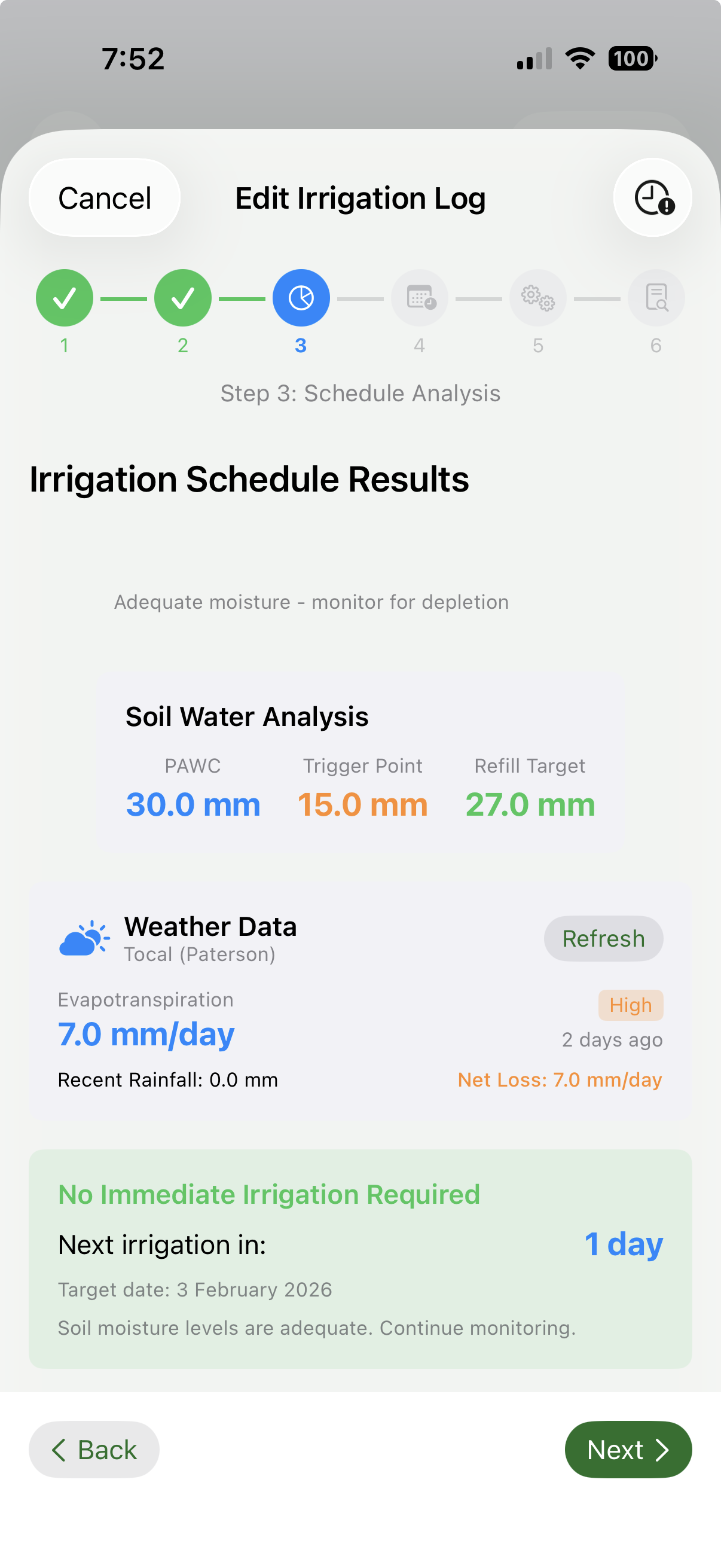Refresh the Tocal weather data

[x=603, y=938]
